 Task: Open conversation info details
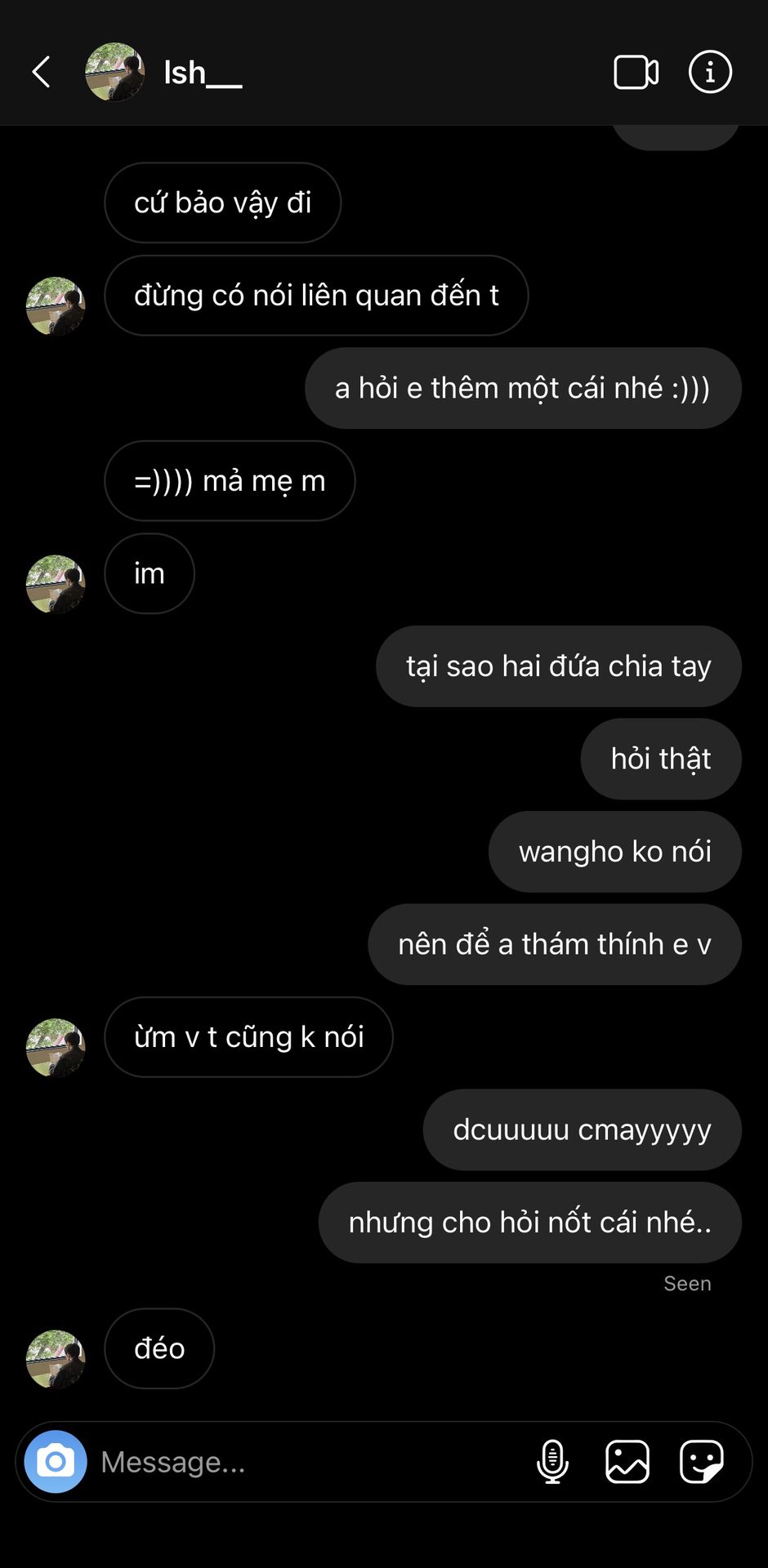click(709, 73)
